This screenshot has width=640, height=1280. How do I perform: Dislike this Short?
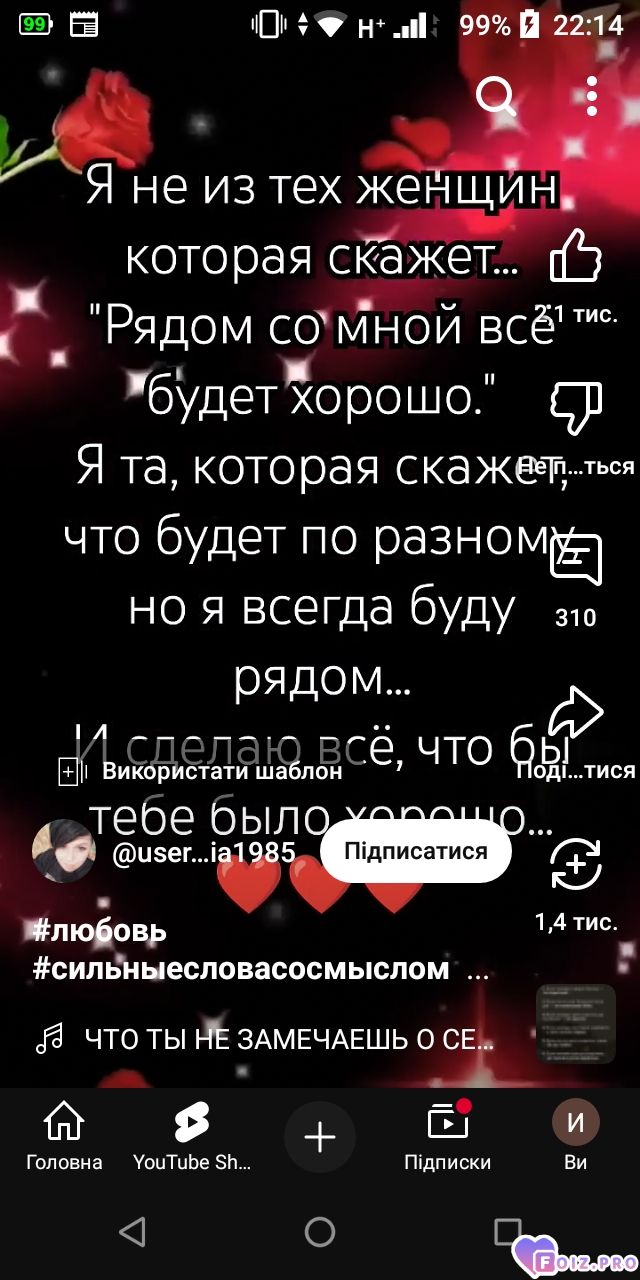coord(577,408)
